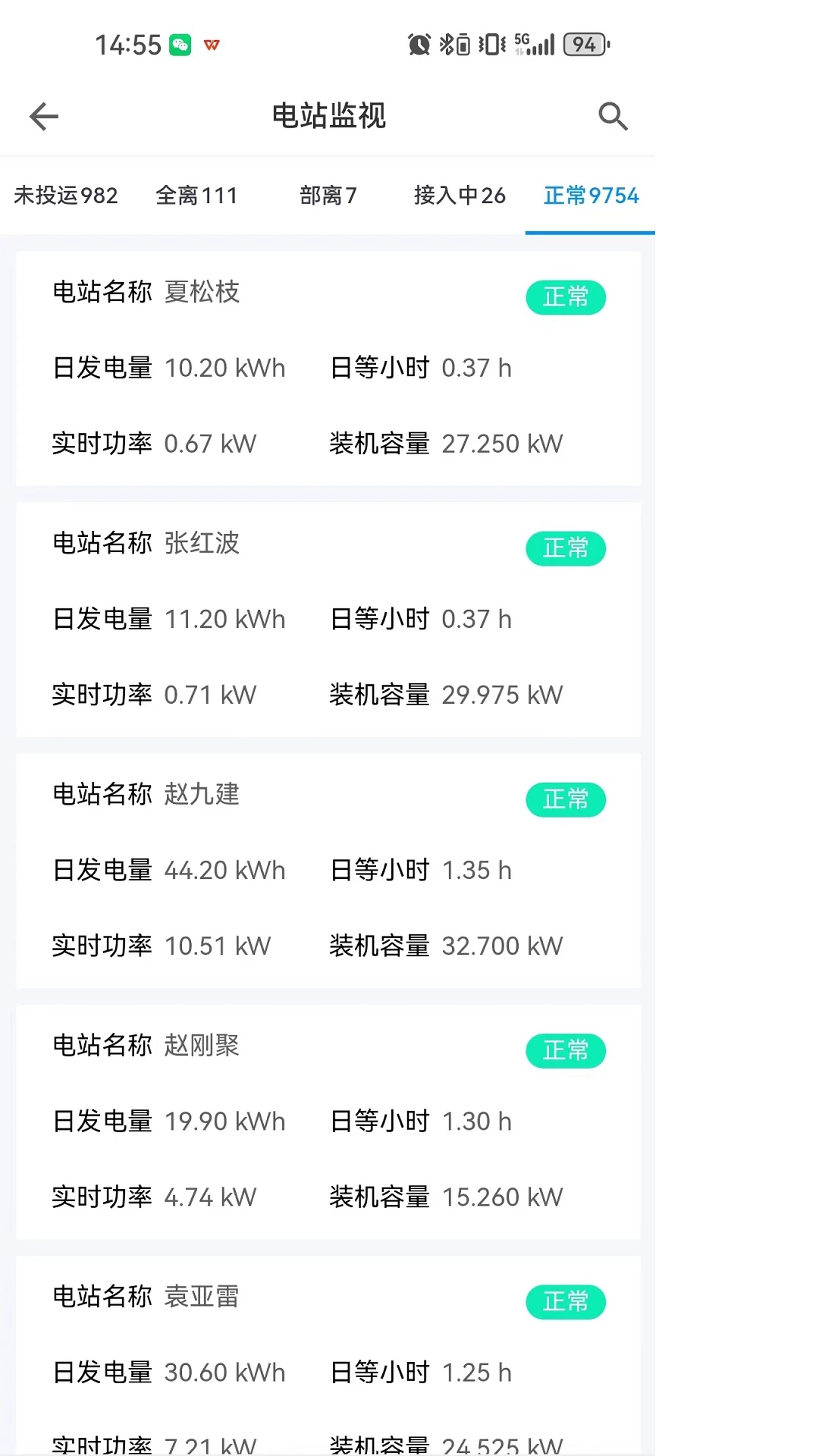Tap the 正常 badge on 张红波 card

point(566,548)
